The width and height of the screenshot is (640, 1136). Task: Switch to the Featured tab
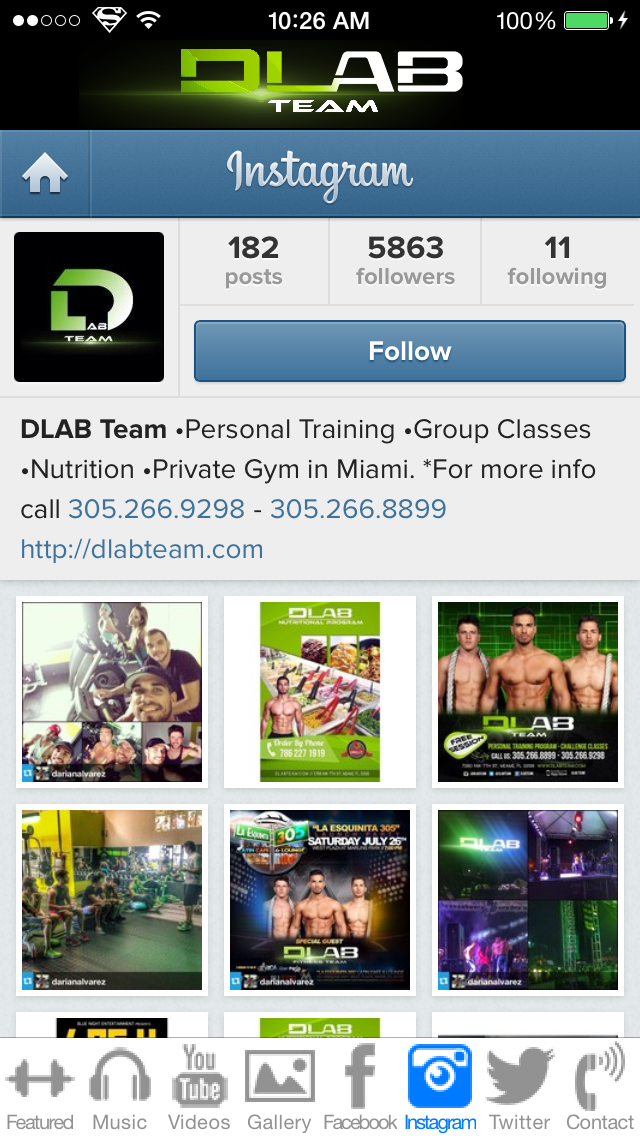(40, 1088)
